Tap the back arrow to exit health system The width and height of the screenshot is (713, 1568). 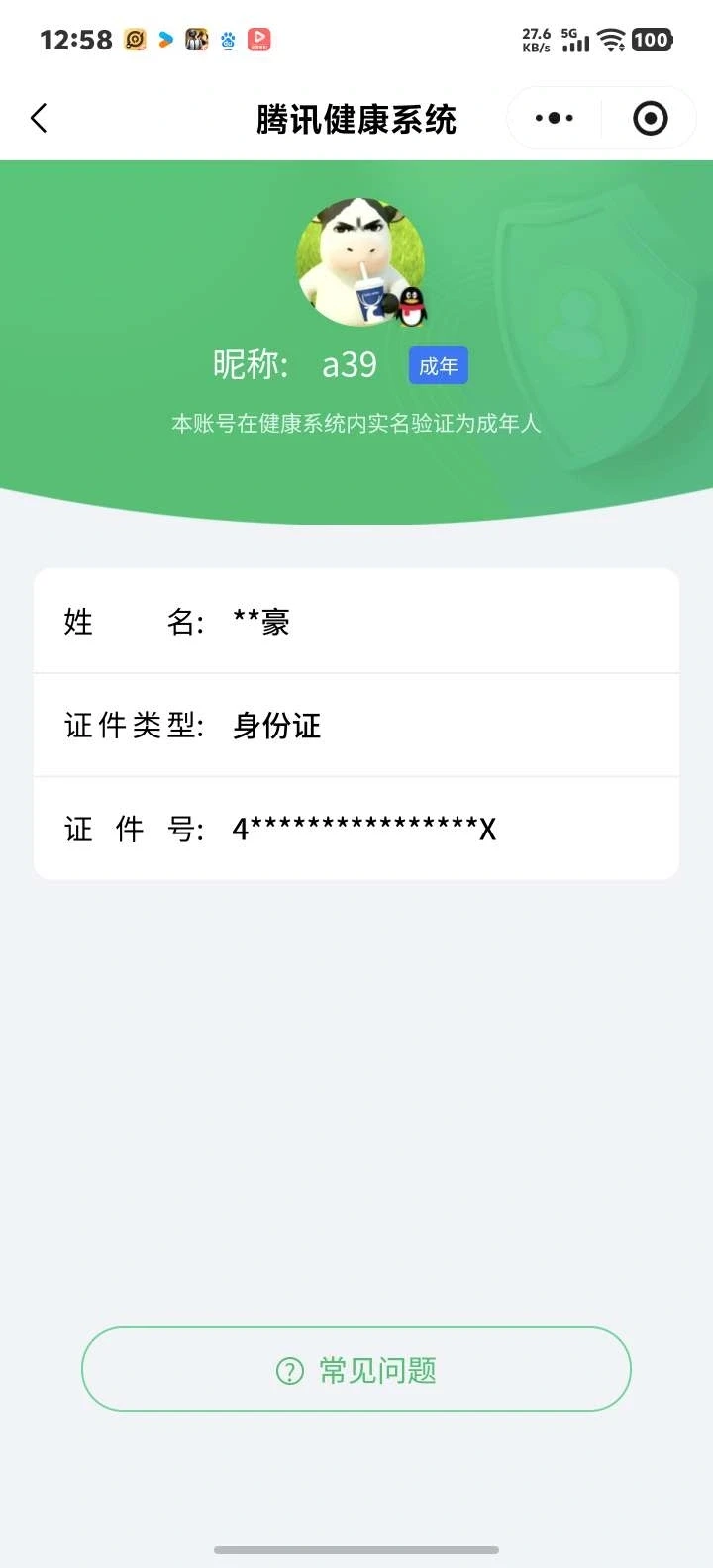click(x=38, y=117)
